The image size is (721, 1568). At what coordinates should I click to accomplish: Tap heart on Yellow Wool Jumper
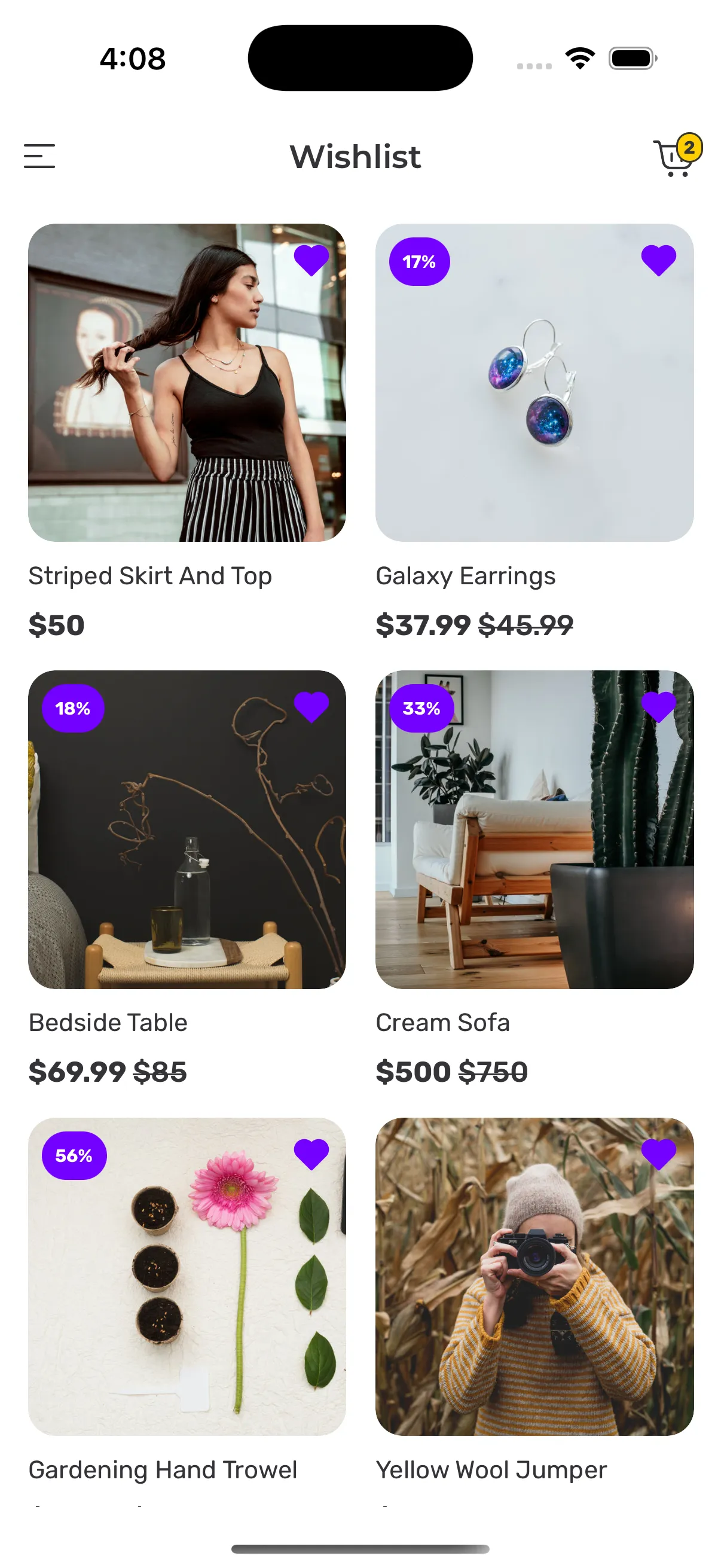658,1154
